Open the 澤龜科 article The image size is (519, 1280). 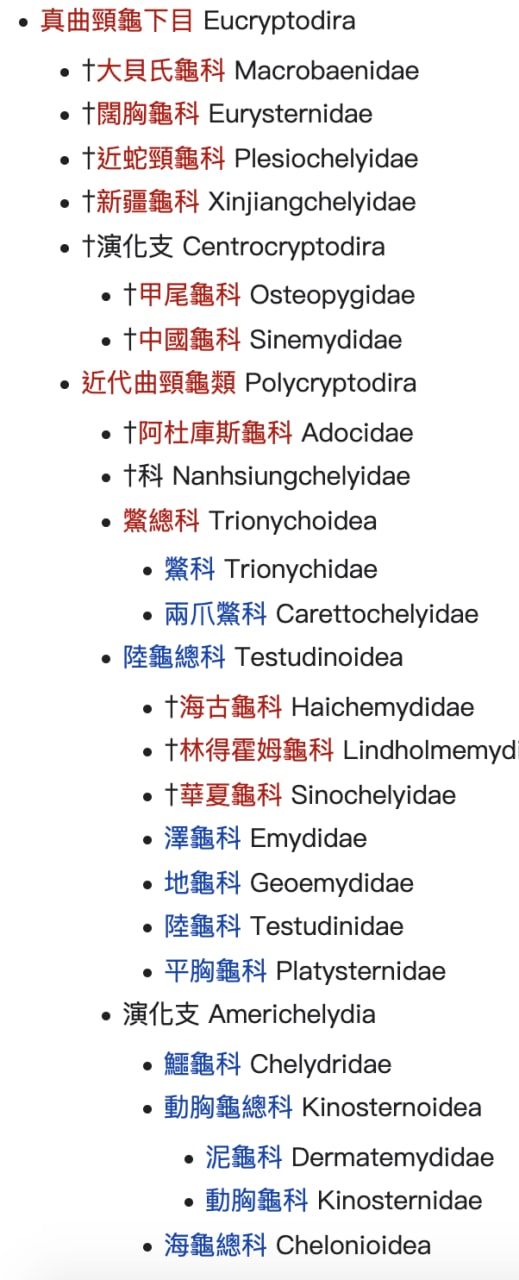point(203,838)
